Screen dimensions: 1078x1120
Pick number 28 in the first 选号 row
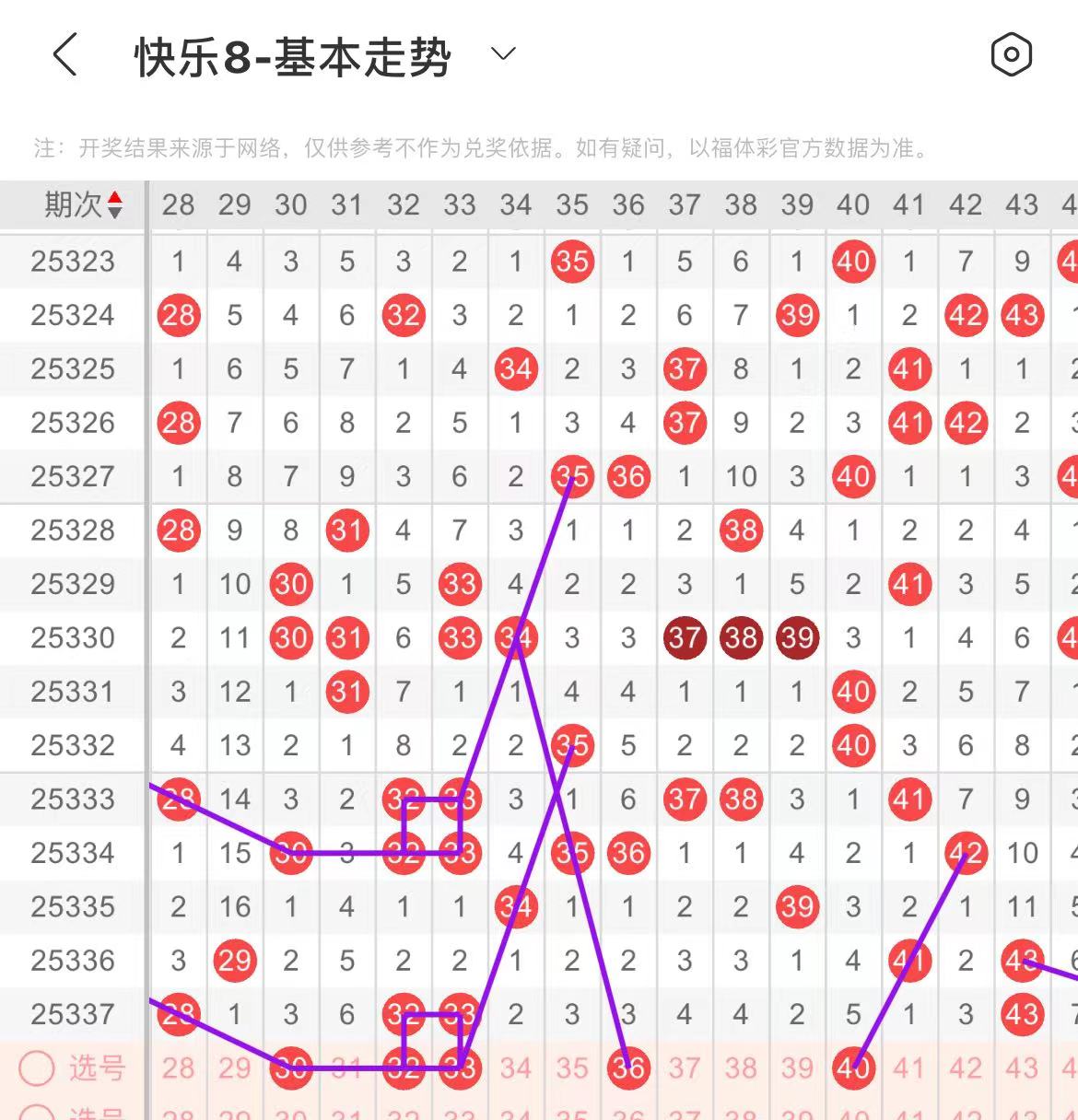coord(178,1068)
